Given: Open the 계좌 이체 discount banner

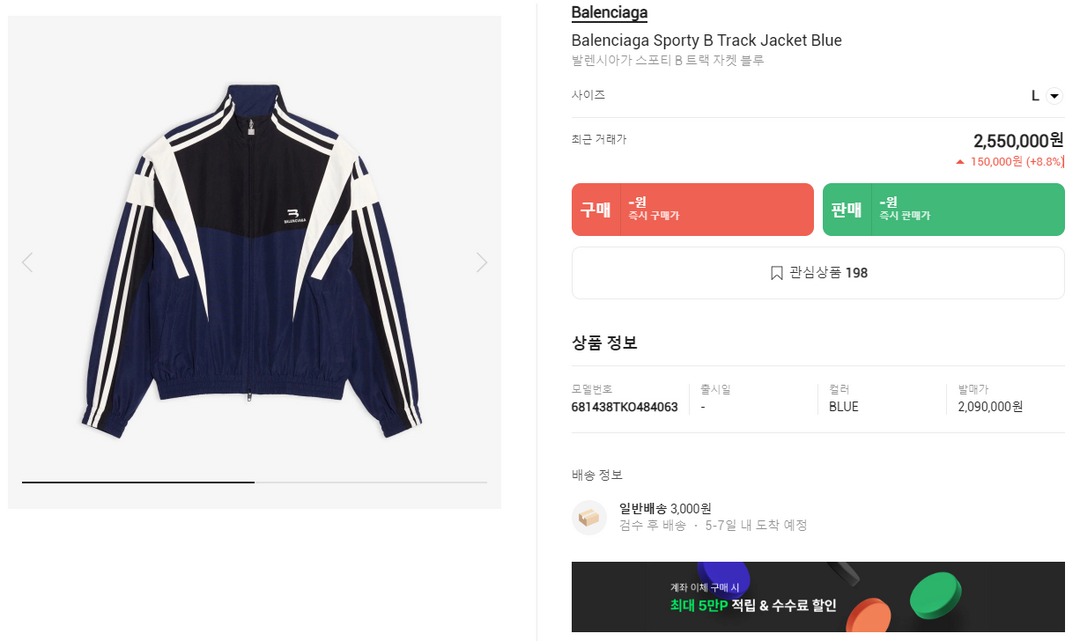Looking at the screenshot, I should pyautogui.click(x=818, y=597).
